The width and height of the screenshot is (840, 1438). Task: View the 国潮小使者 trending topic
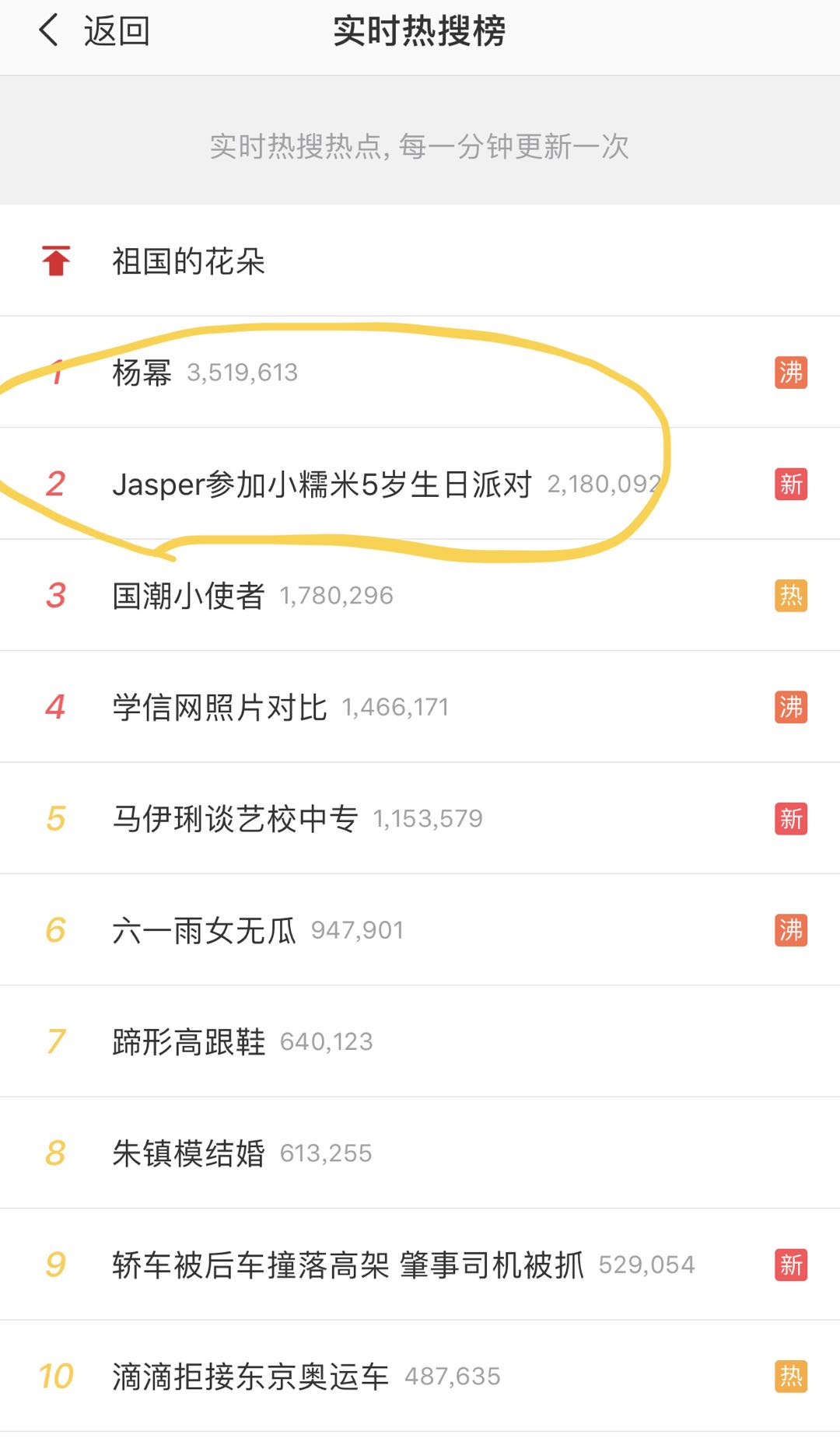(x=189, y=597)
